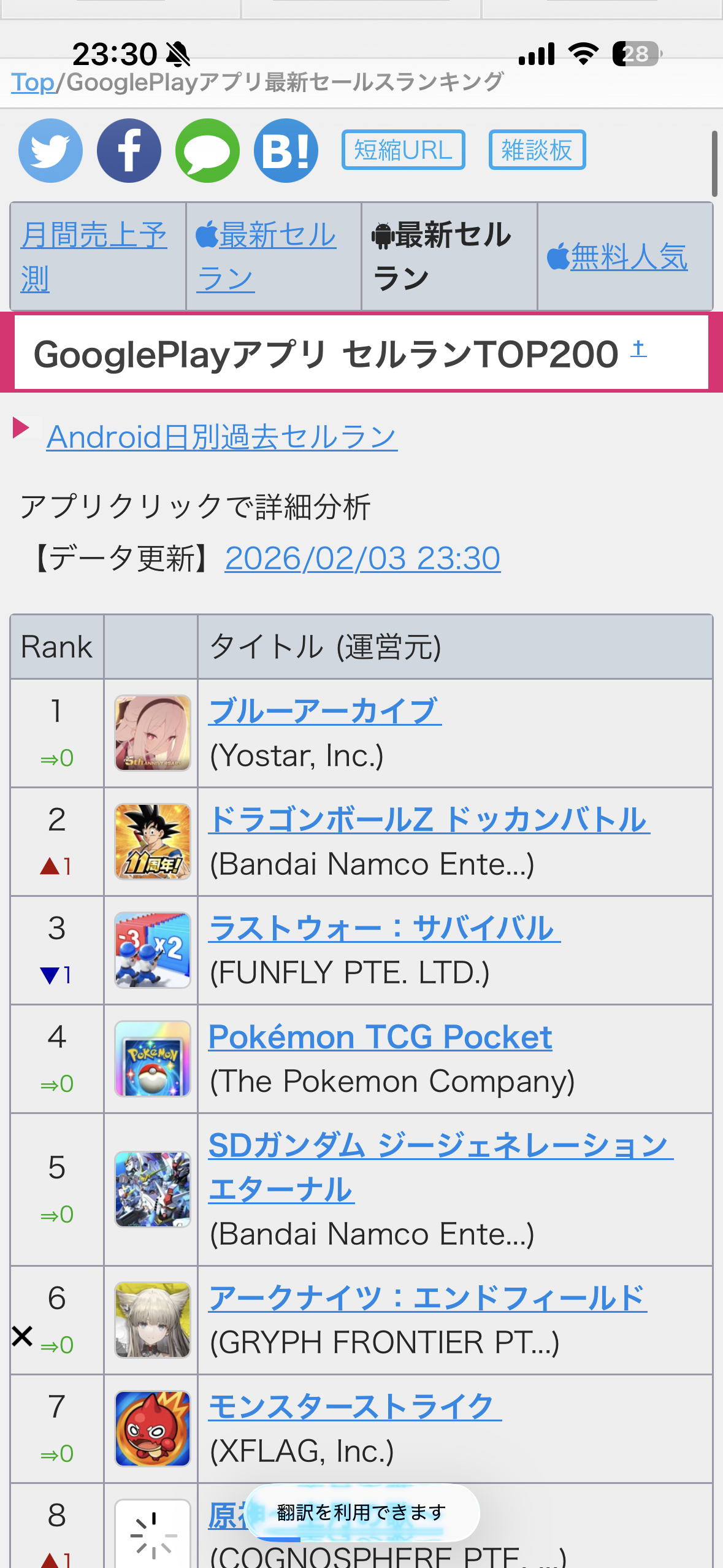The height and width of the screenshot is (1568, 723).
Task: Tap the 短縮URL button
Action: coord(403,150)
